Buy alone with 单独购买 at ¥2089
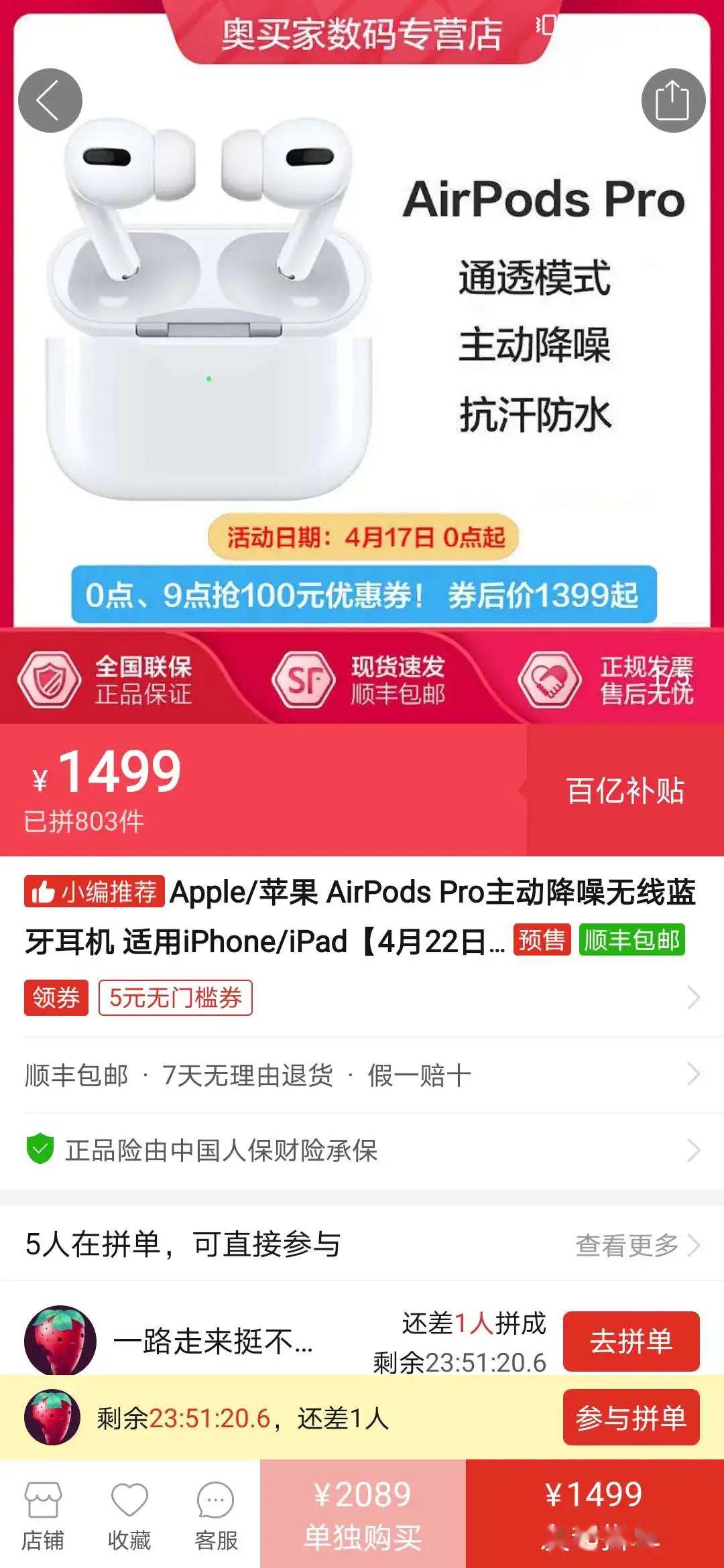724x1568 pixels. click(363, 1514)
